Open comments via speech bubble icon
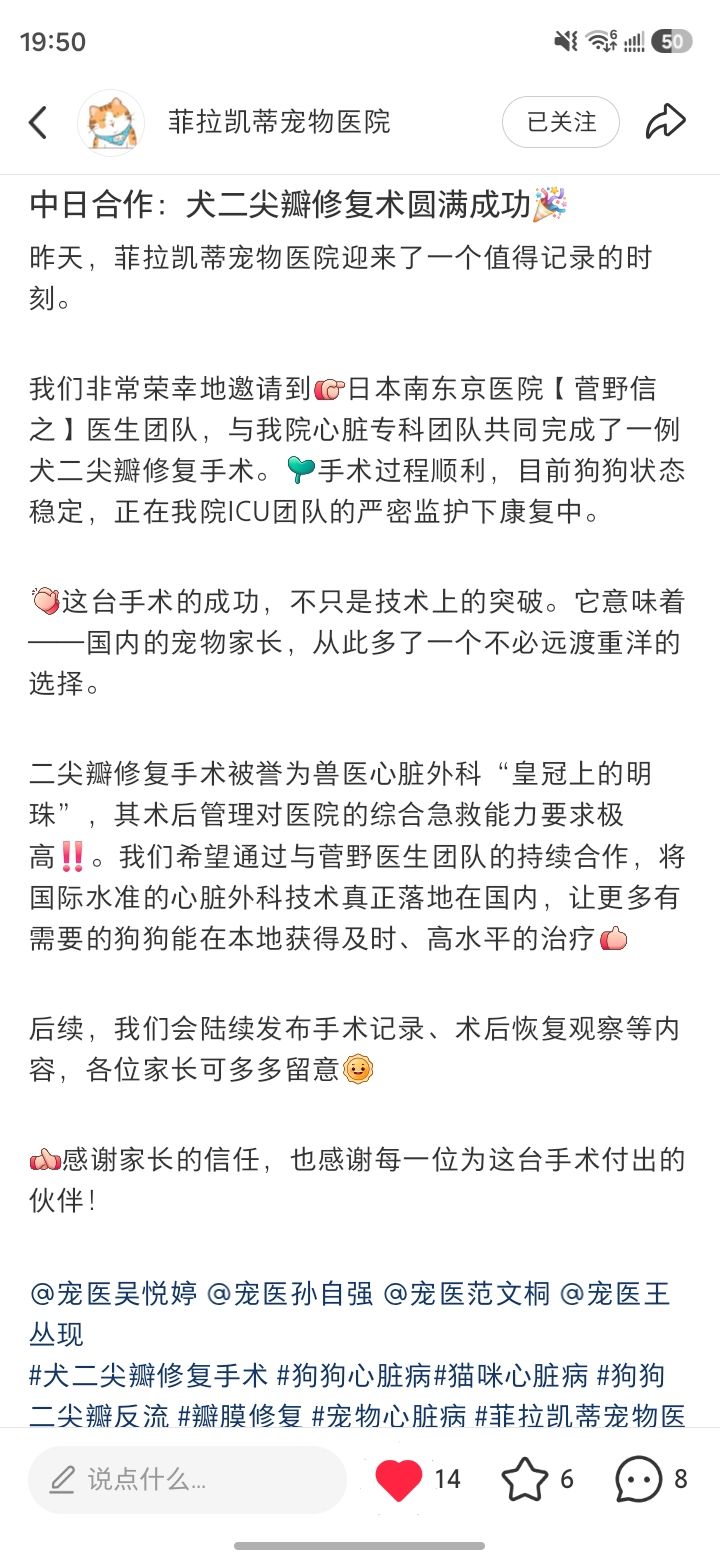Viewport: 720px width, 1560px height. 638,1479
